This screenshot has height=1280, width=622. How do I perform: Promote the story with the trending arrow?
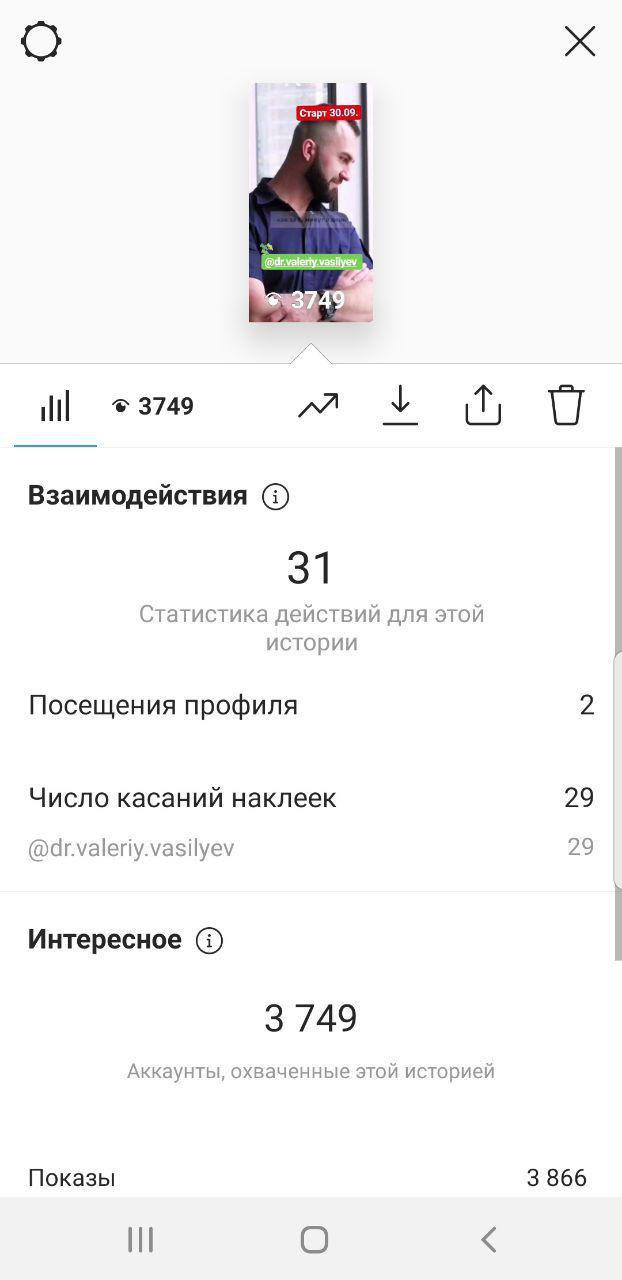318,405
